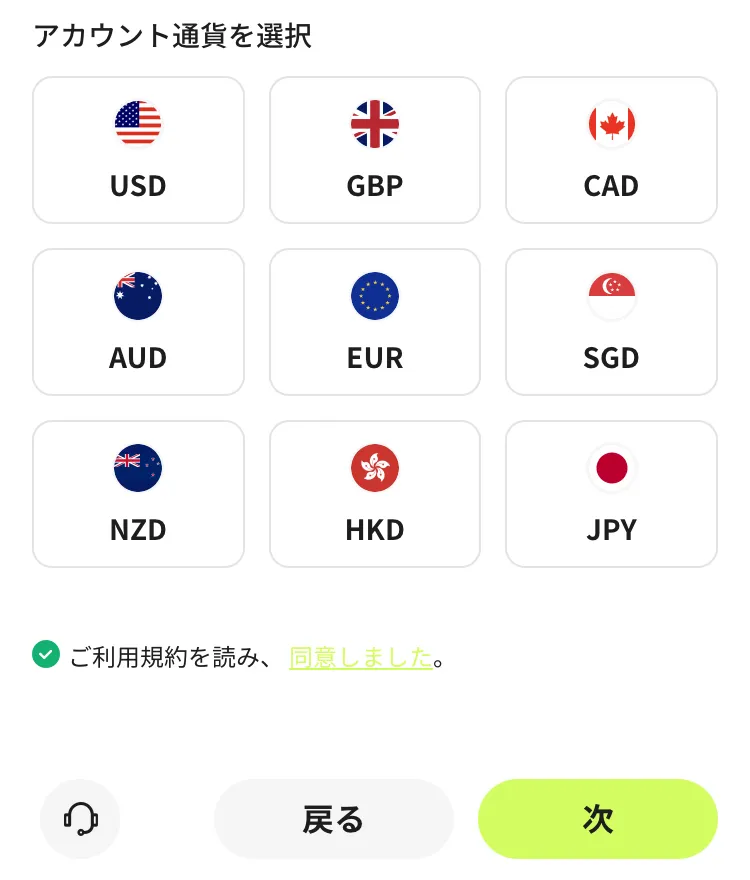Image resolution: width=750 pixels, height=880 pixels.
Task: Select the AUD Australian flag icon
Action: (x=138, y=296)
